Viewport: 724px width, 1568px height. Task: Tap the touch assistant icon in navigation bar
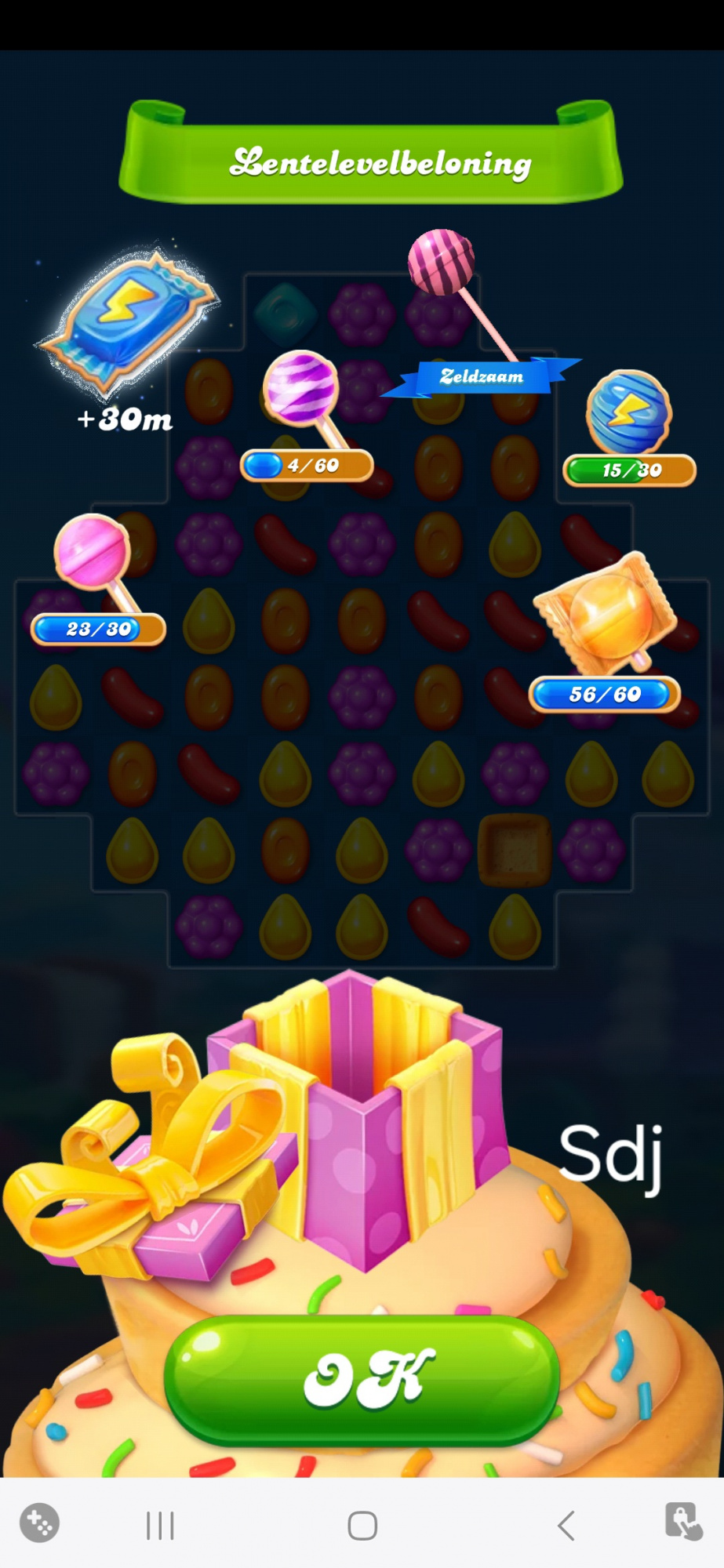coord(682,1523)
